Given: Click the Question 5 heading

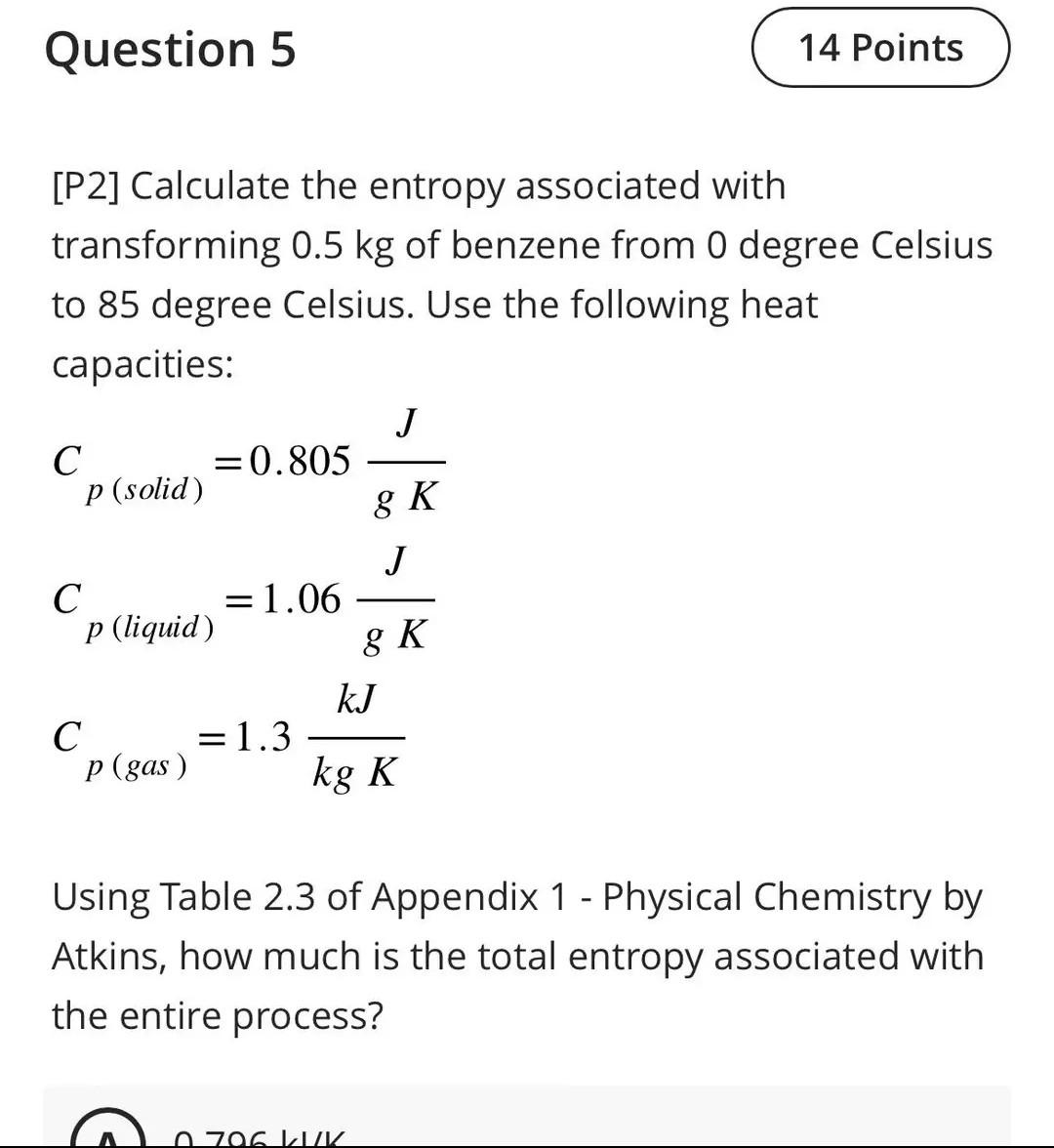Looking at the screenshot, I should click(x=171, y=49).
